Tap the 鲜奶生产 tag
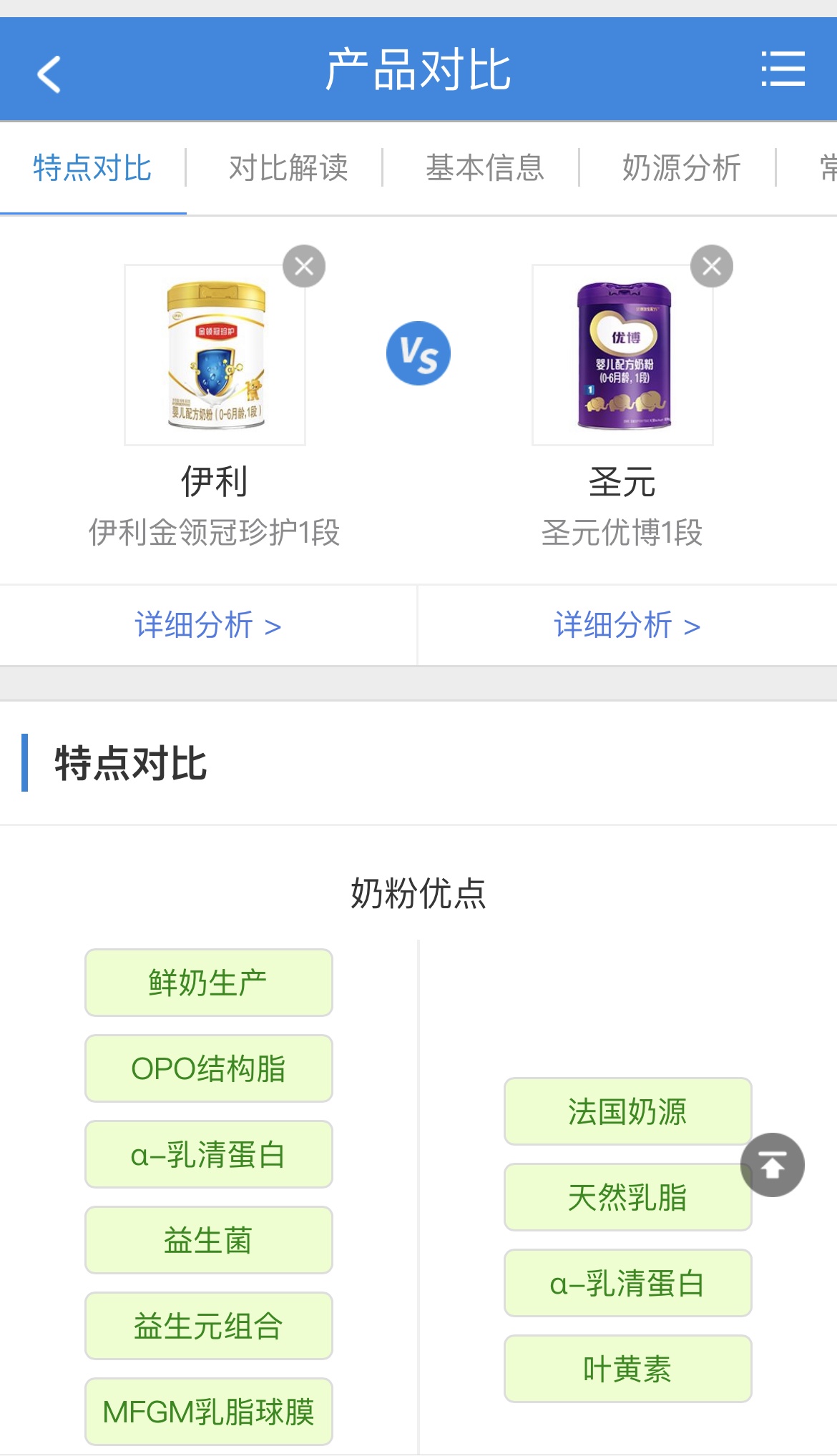 (208, 983)
